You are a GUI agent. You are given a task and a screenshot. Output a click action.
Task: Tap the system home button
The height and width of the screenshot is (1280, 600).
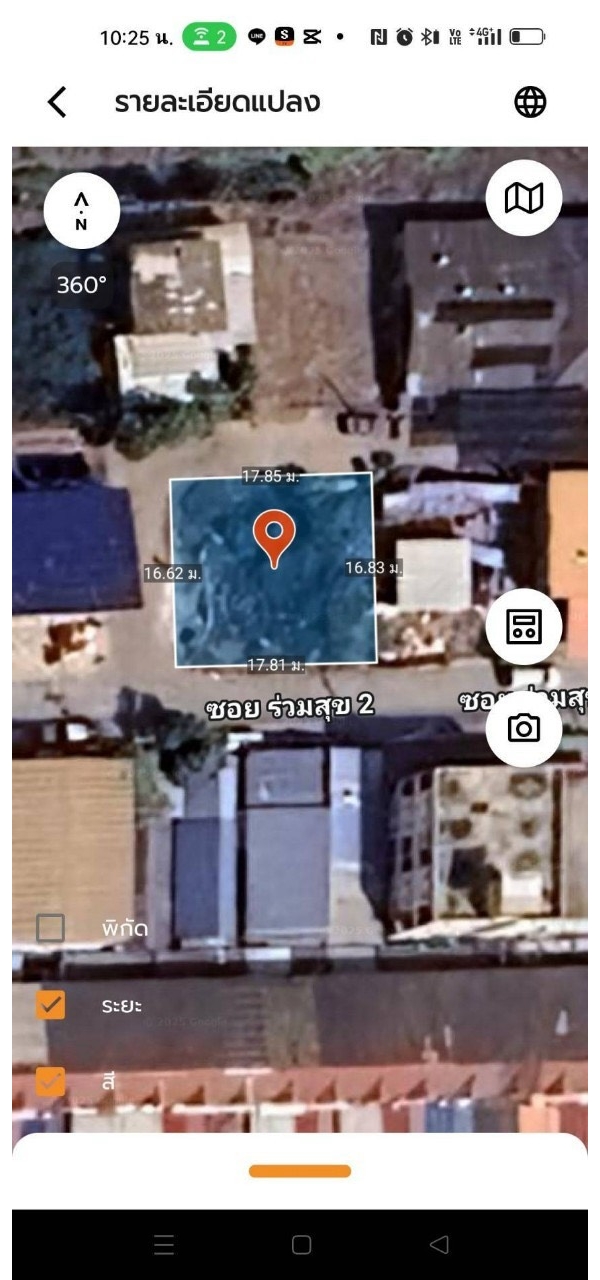[x=301, y=1245]
